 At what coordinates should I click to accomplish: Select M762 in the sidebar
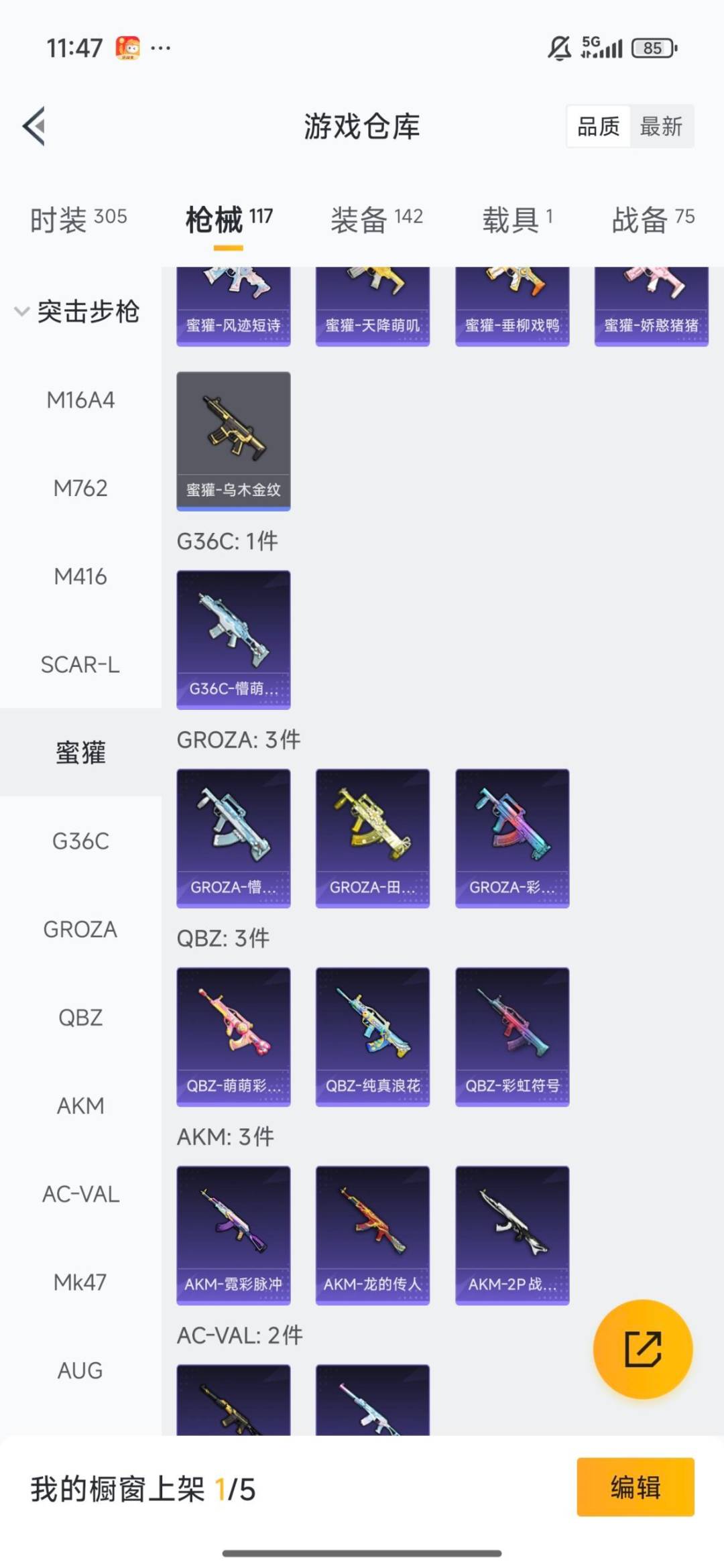(x=80, y=488)
